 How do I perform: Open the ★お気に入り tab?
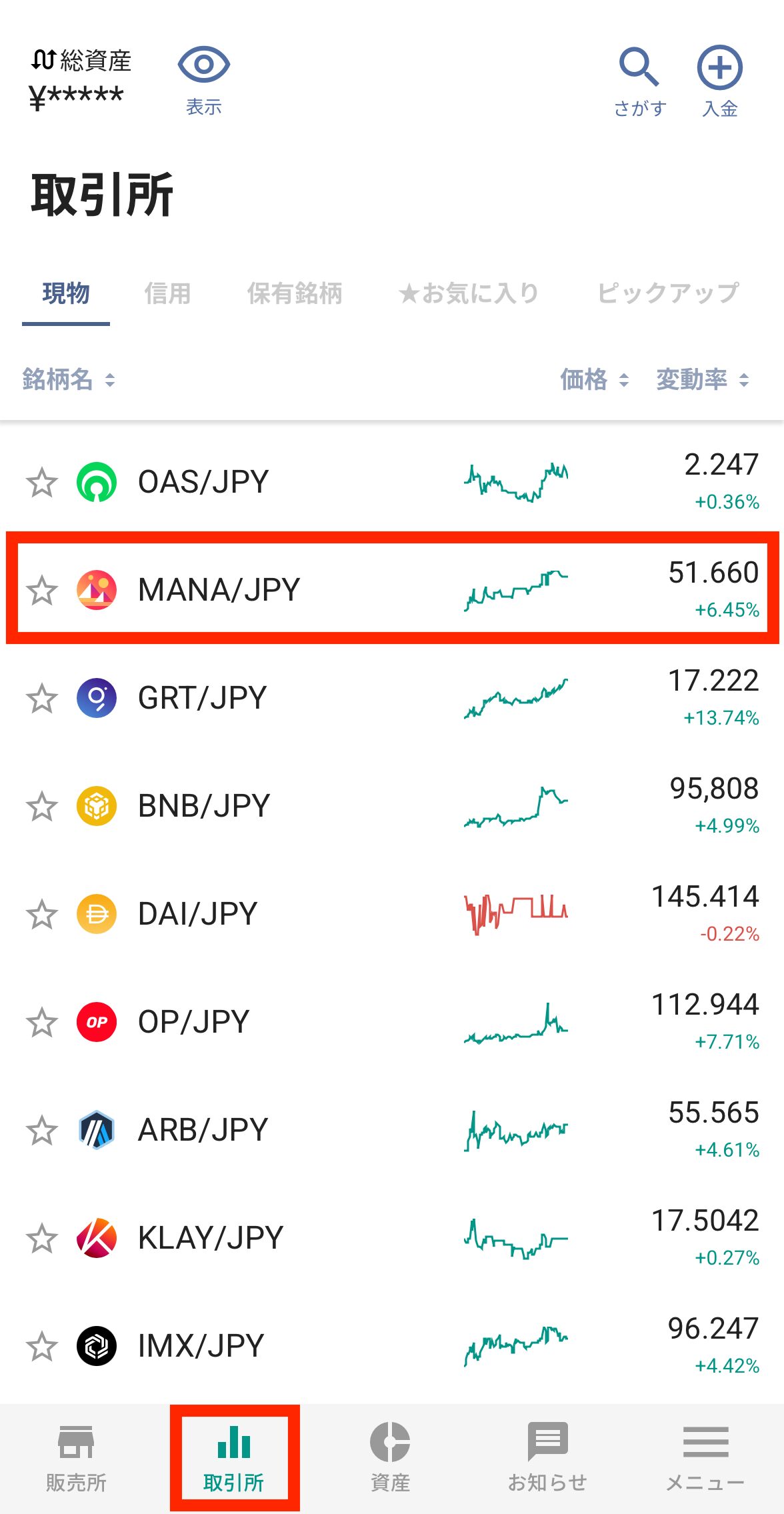point(469,293)
